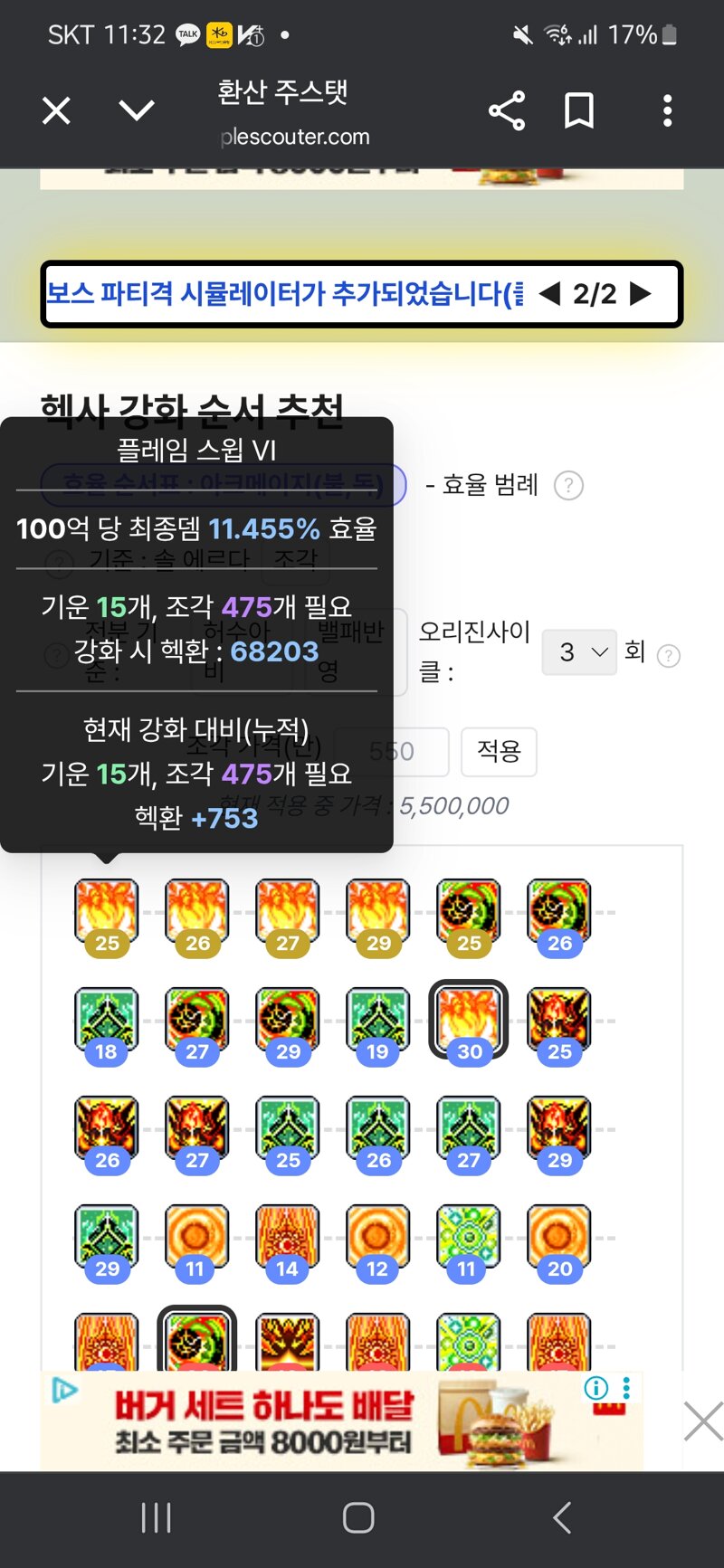This screenshot has height=1568, width=724.
Task: Open the three-dot overflow menu
Action: coord(667,110)
